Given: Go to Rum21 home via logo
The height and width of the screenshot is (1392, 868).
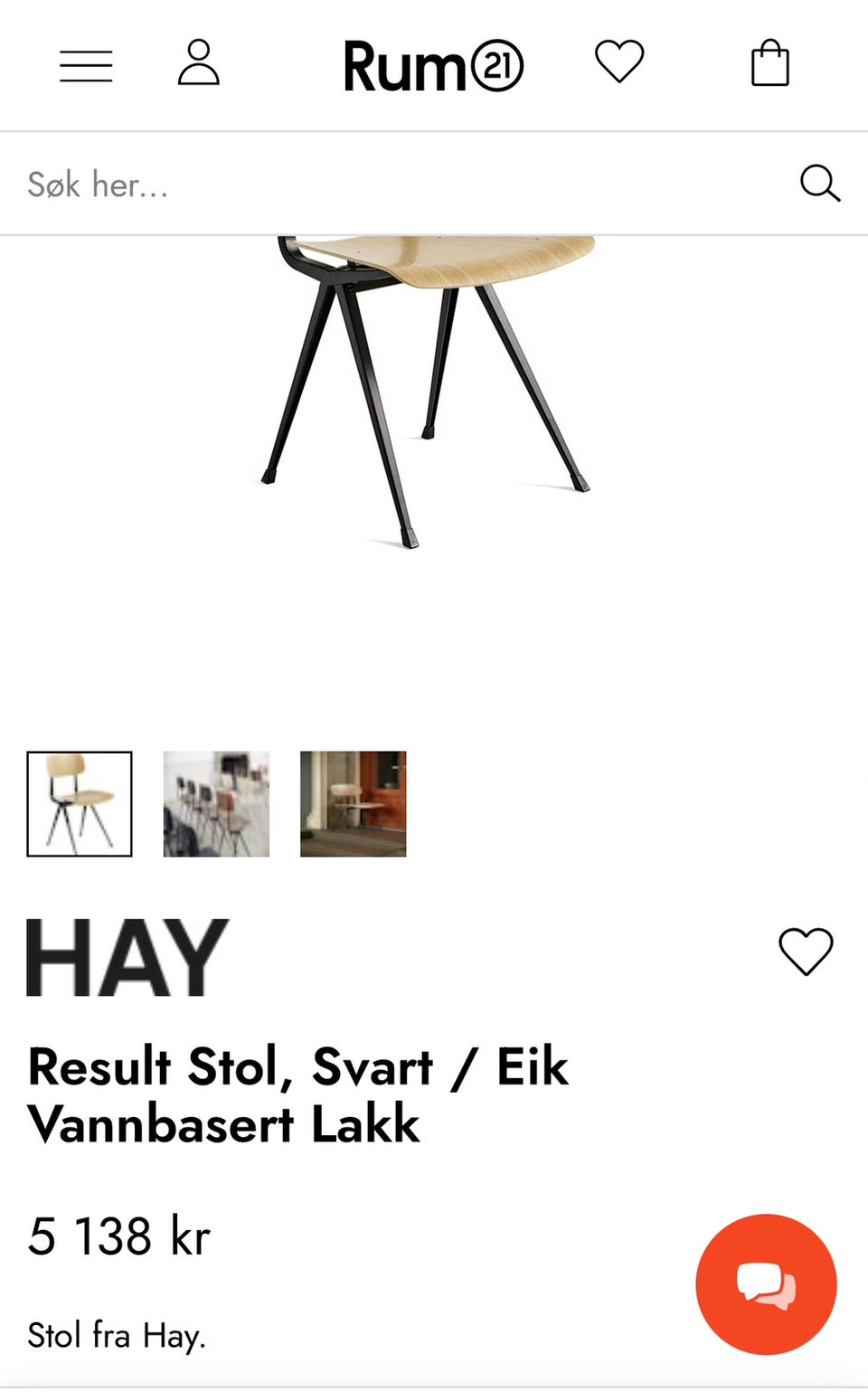Looking at the screenshot, I should (x=433, y=66).
